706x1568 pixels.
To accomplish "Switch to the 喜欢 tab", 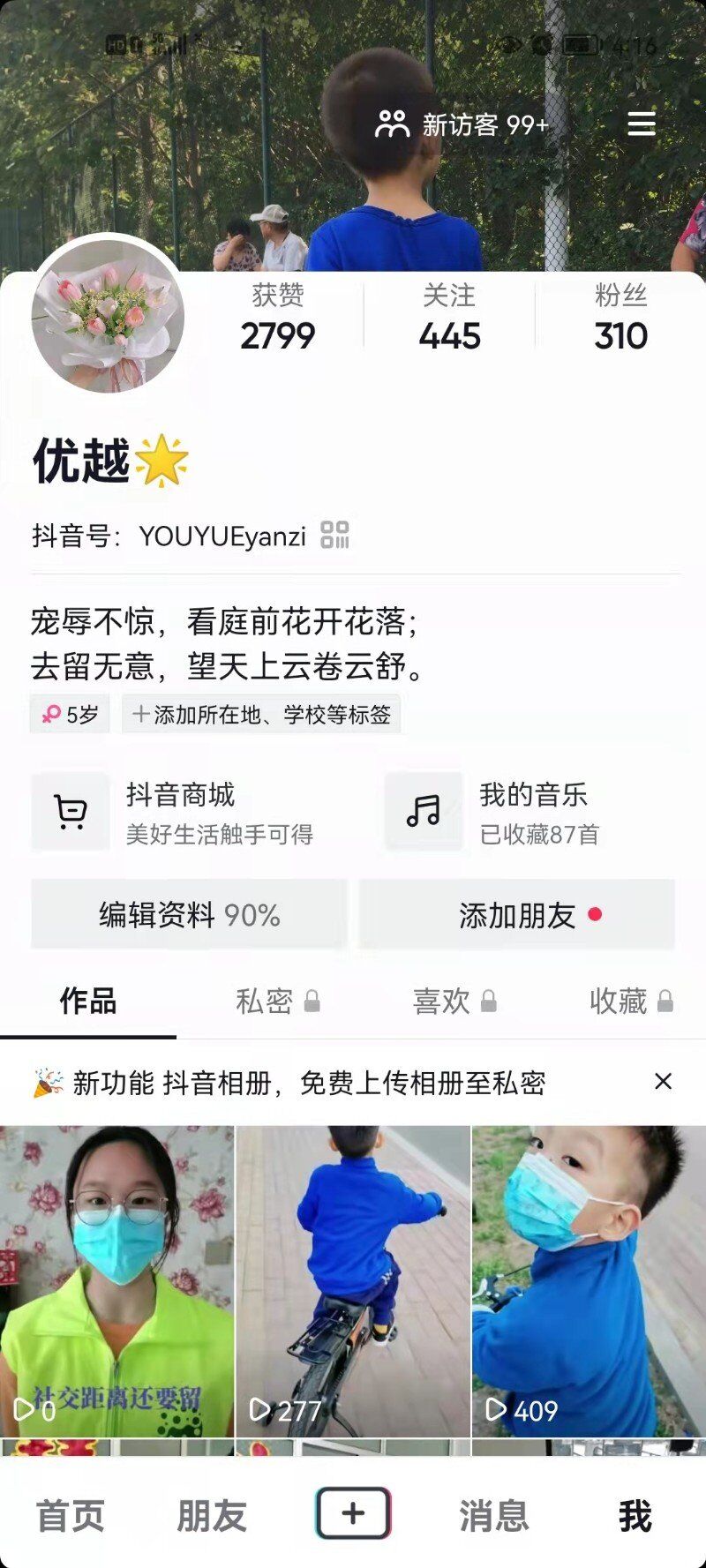I will [454, 1002].
